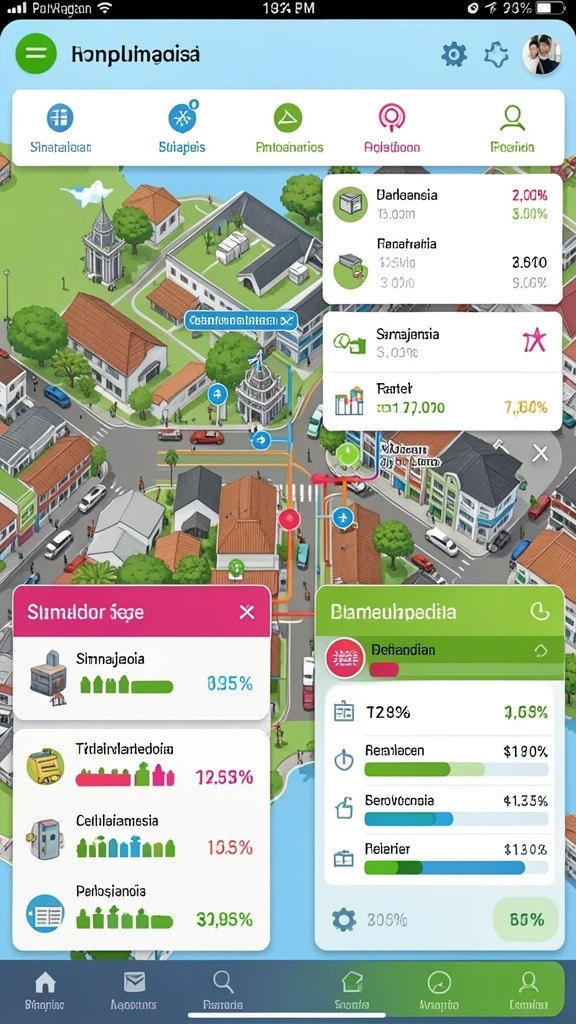Screen dimensions: 576x1024
Task: Select the green triangle icon top tab
Action: coord(289,129)
